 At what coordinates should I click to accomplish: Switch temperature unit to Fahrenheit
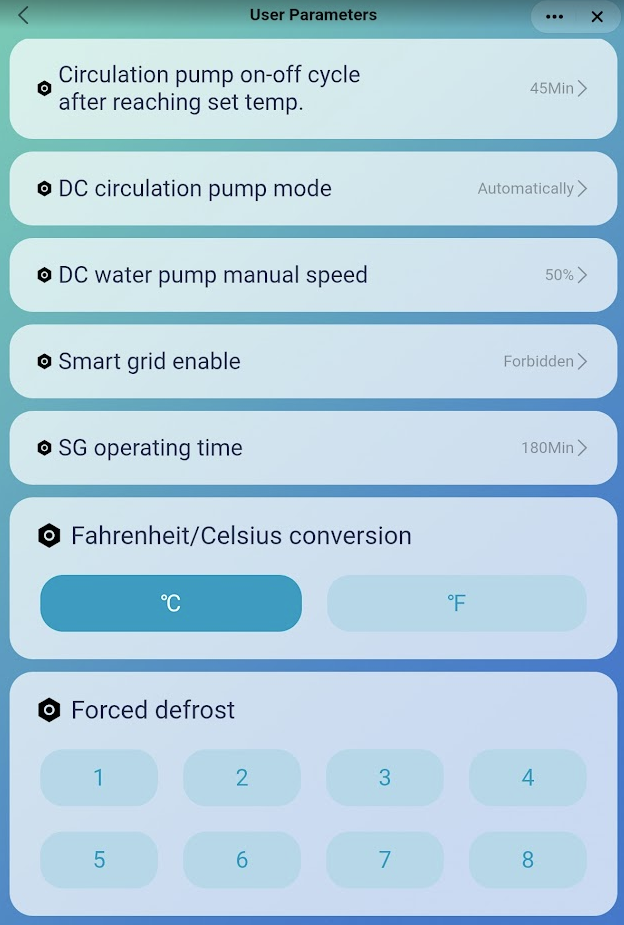tap(456, 603)
